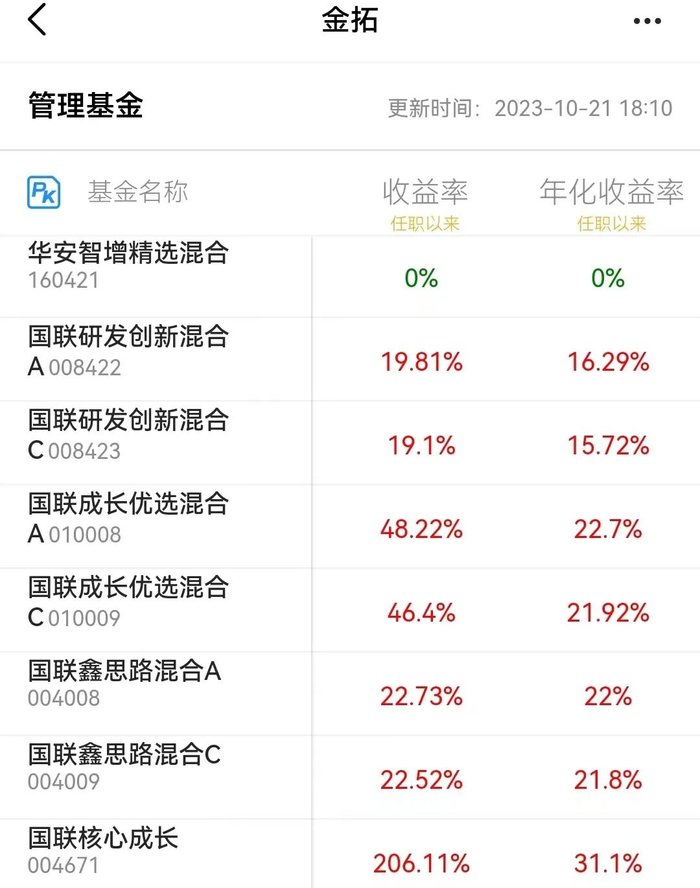View 国联成长优选混合C 010009 details

(x=350, y=610)
